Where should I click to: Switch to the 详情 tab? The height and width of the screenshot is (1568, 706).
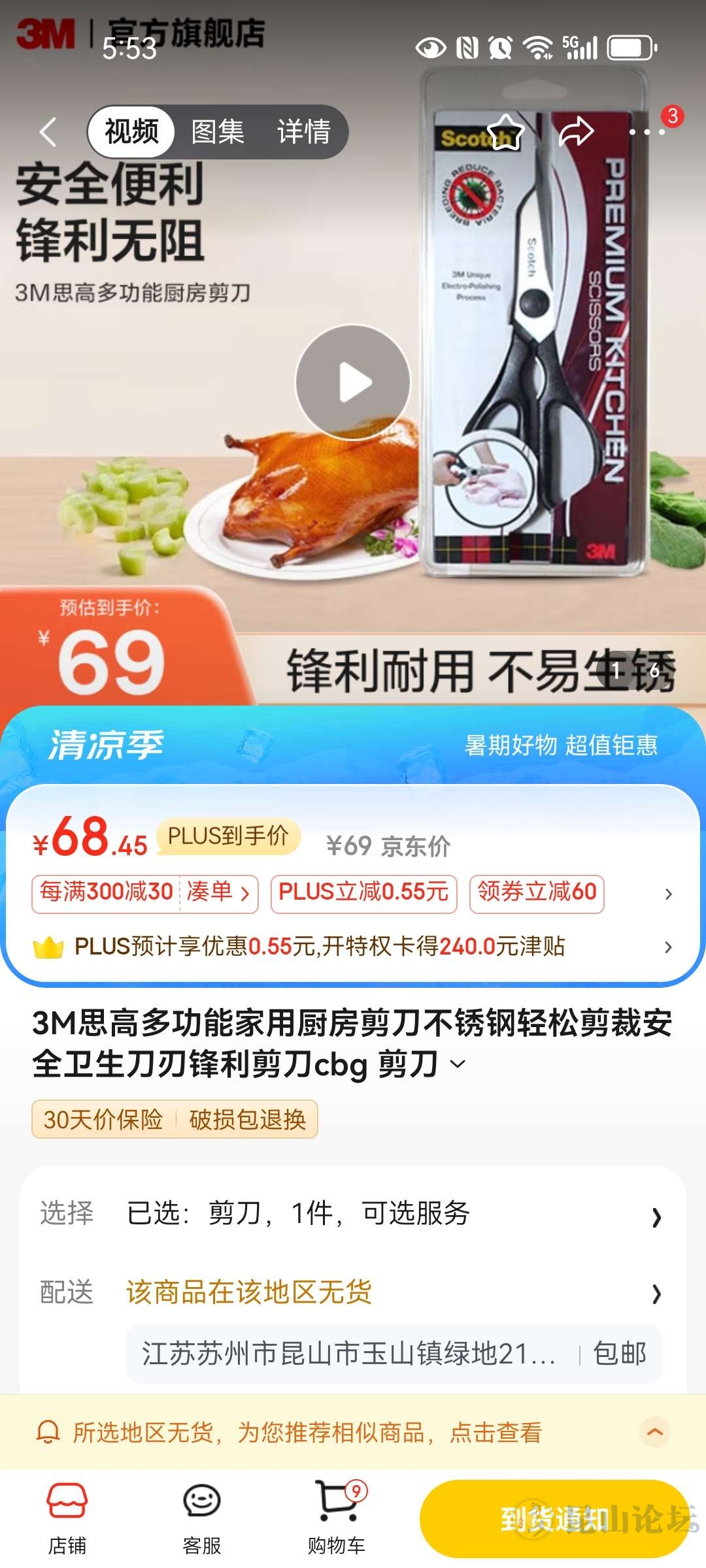[x=303, y=132]
